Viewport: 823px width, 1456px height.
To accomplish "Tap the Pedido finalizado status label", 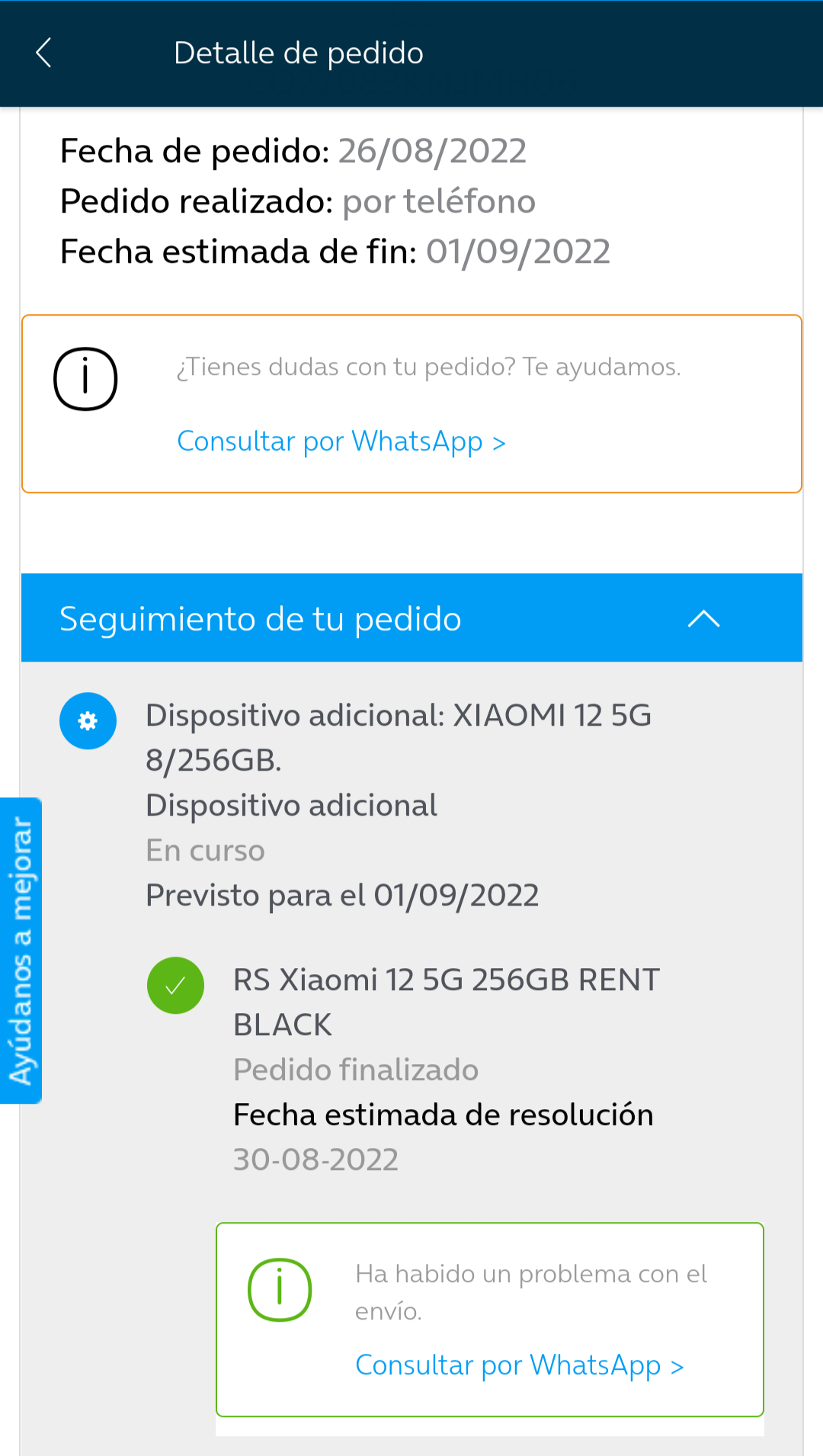I will (355, 1070).
